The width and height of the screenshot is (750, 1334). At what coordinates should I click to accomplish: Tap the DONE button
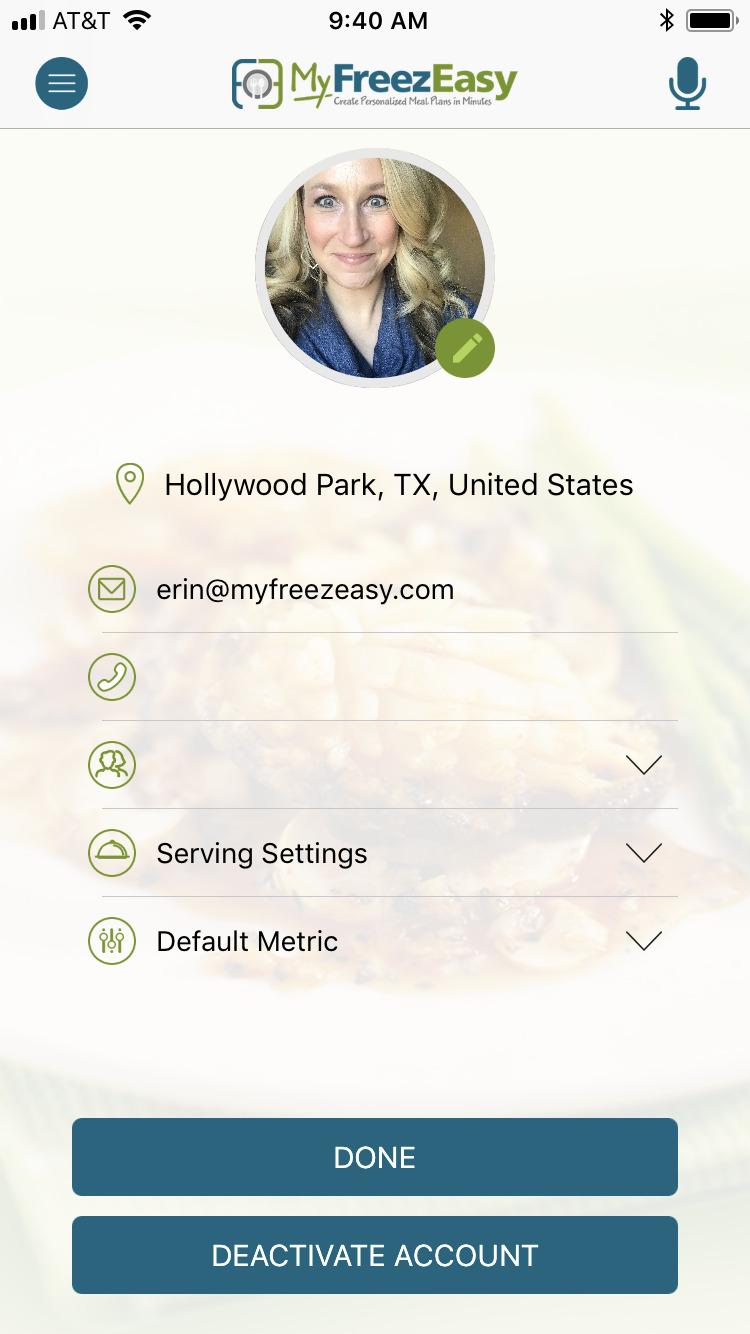tap(375, 1157)
